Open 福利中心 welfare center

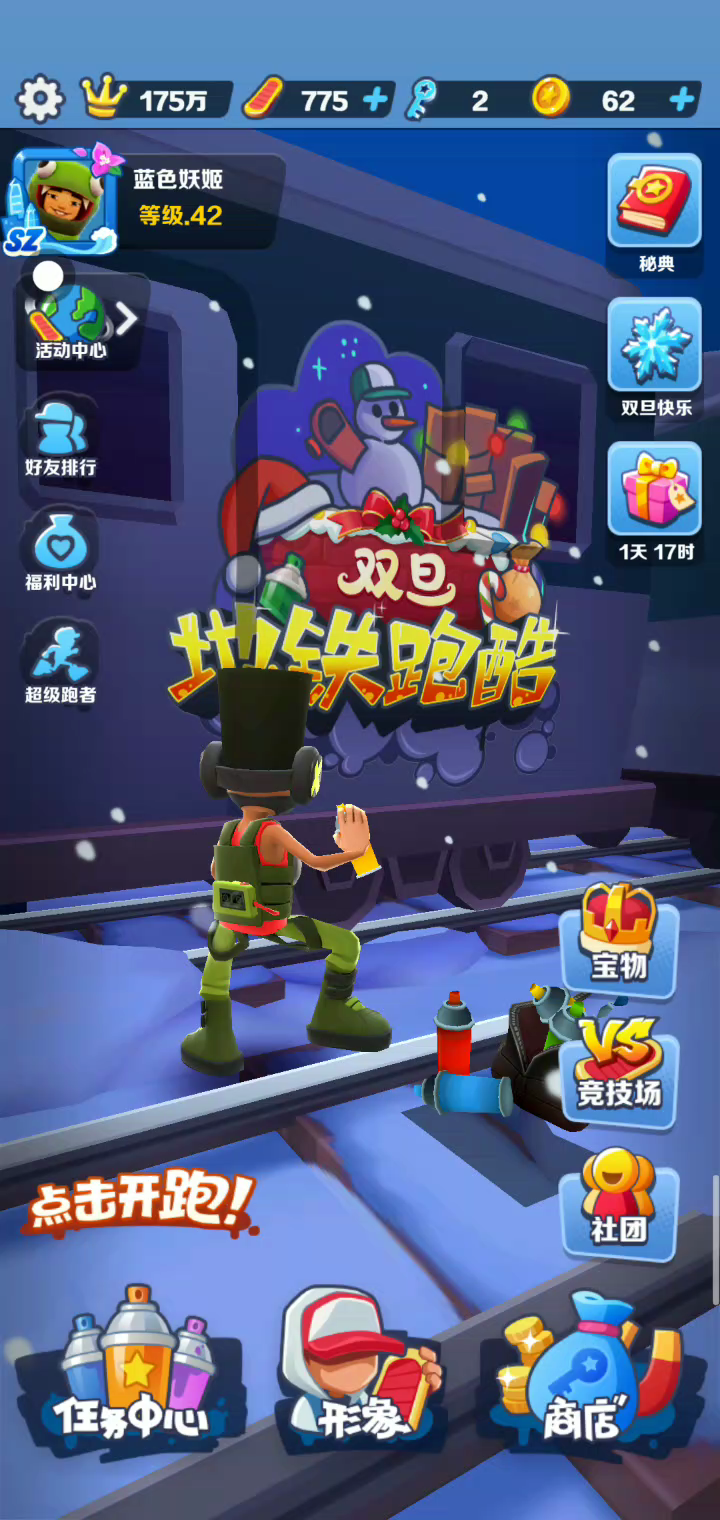[x=60, y=552]
